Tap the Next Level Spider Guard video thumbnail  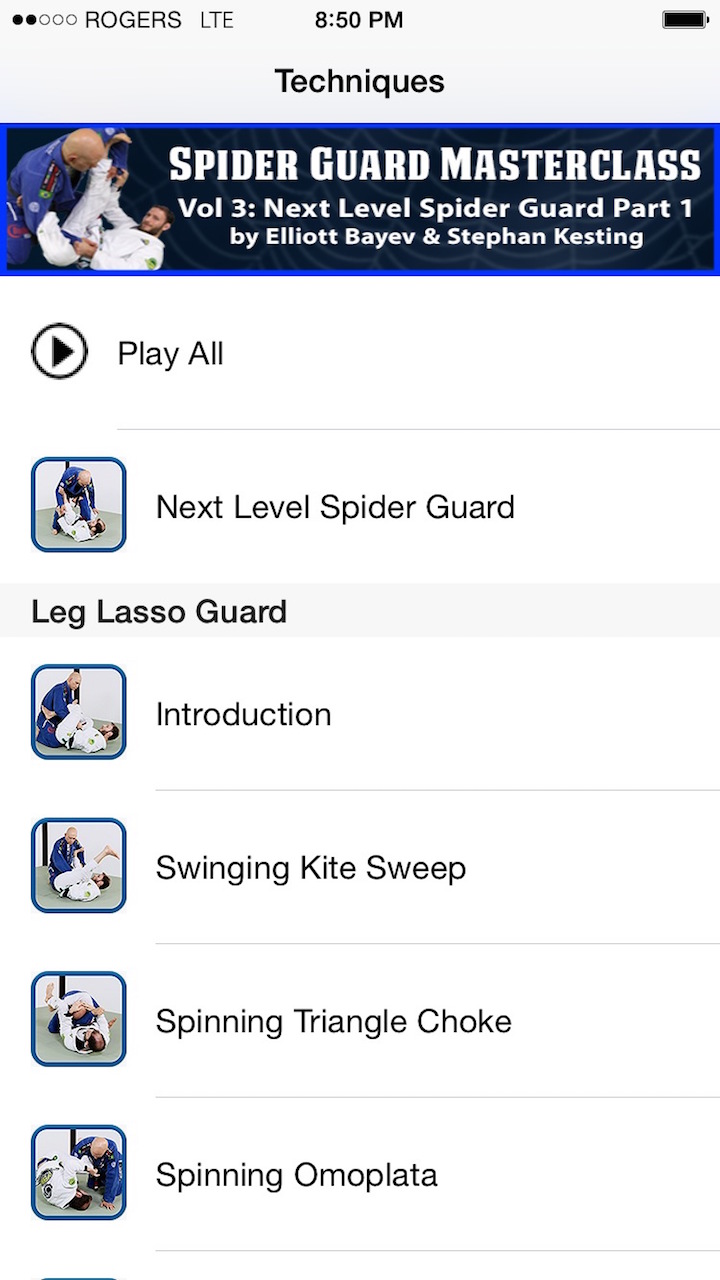click(x=78, y=505)
